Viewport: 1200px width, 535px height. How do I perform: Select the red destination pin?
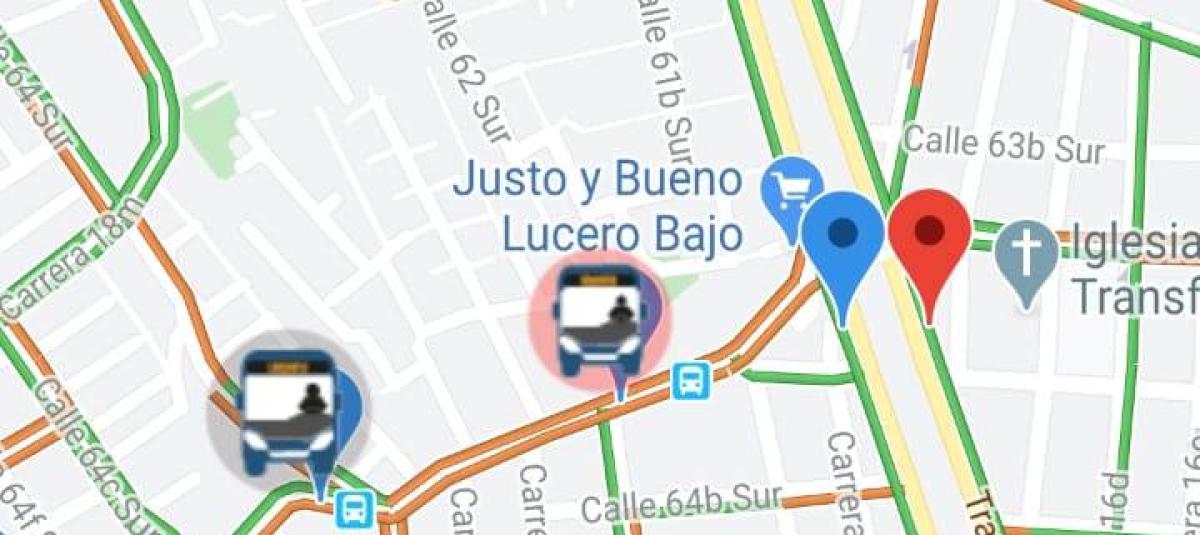click(930, 235)
